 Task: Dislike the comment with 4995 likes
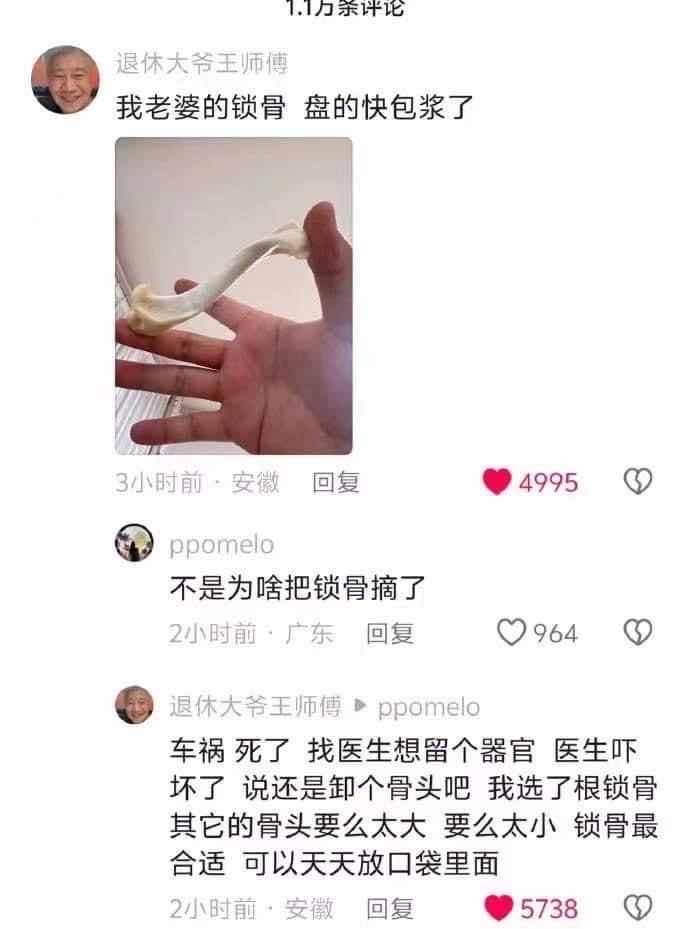(x=637, y=482)
